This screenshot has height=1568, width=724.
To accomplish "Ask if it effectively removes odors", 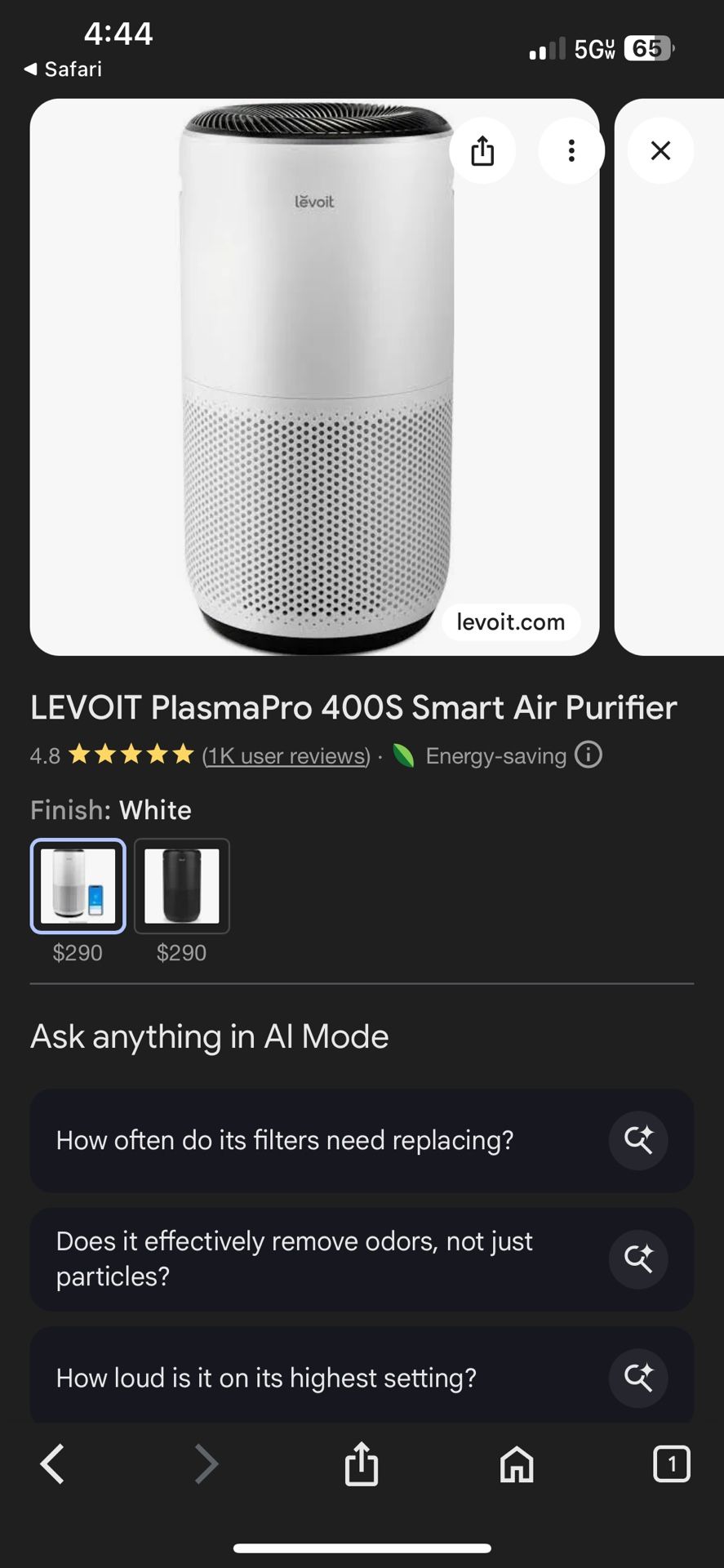I will 362,1258.
